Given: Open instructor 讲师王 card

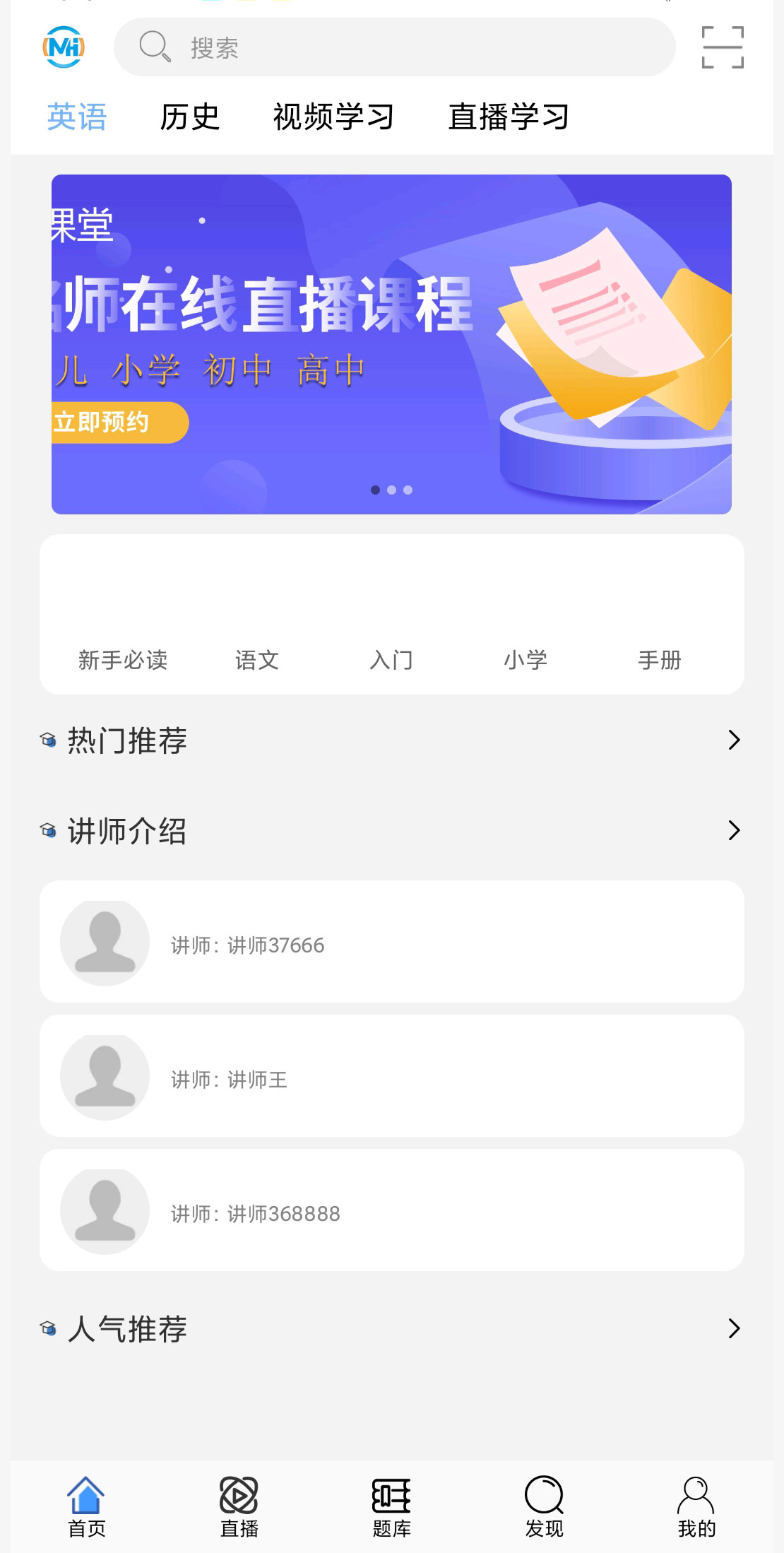Looking at the screenshot, I should (391, 1075).
